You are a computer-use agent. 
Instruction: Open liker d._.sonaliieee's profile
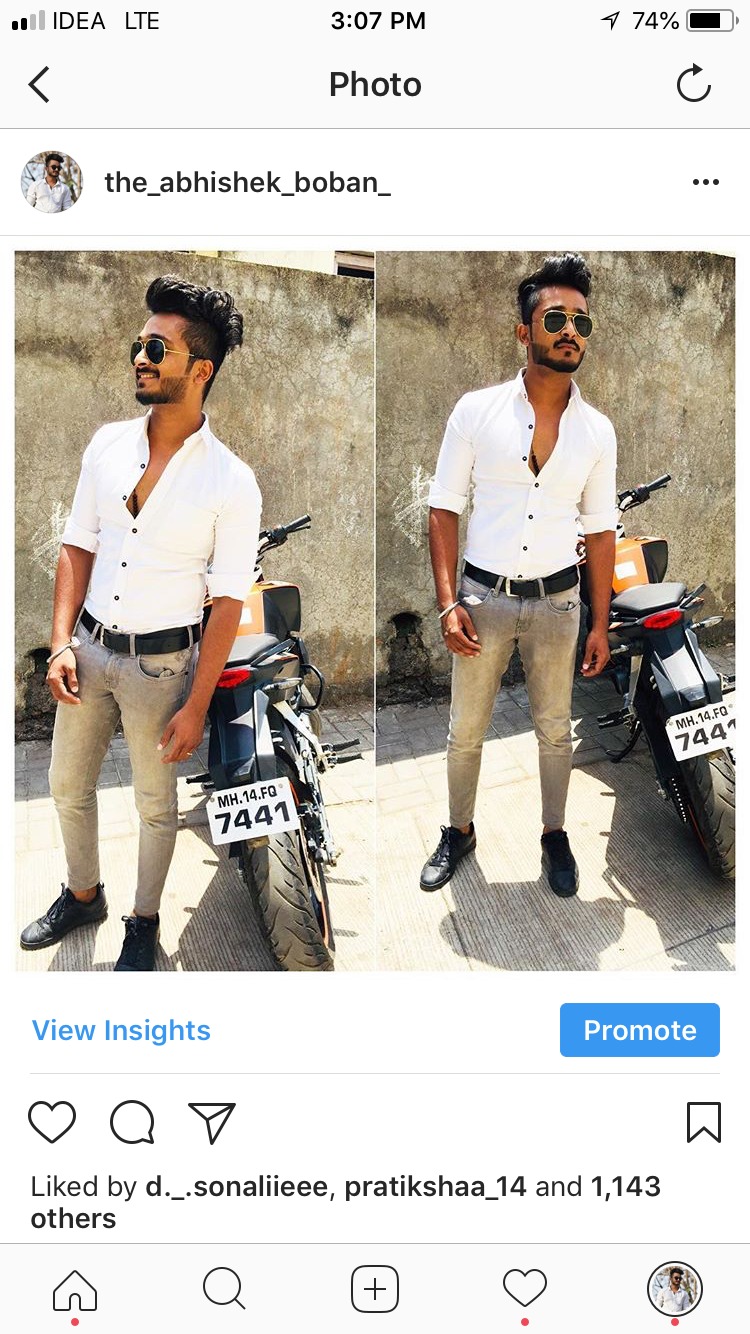pos(236,1187)
